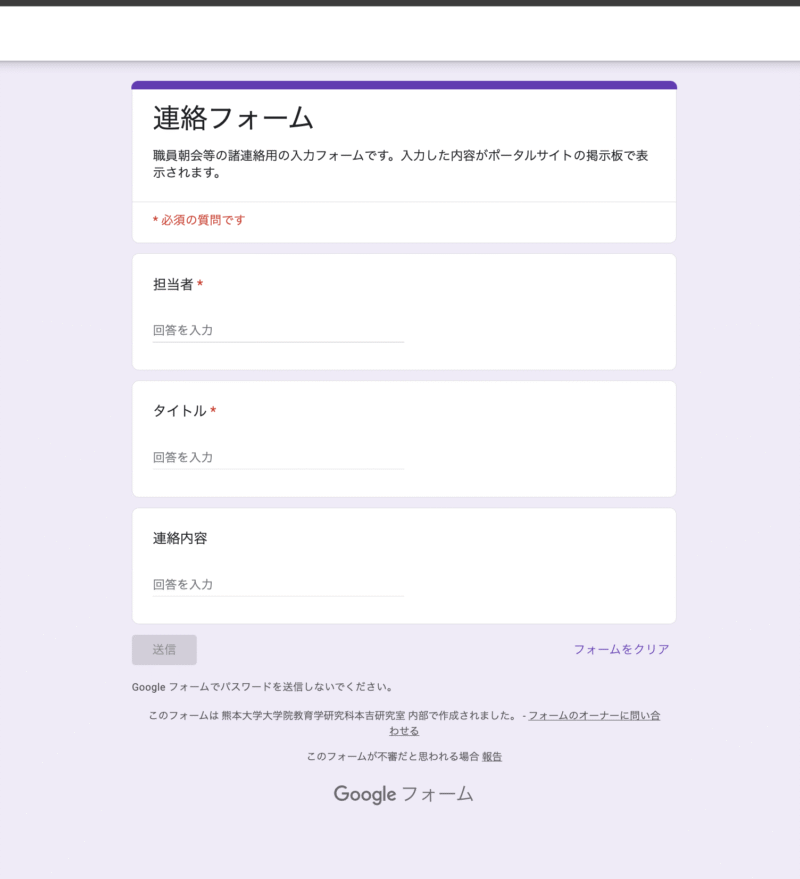Select the 連絡内容 answer field
Image resolution: width=800 pixels, height=879 pixels.
pyautogui.click(x=278, y=584)
